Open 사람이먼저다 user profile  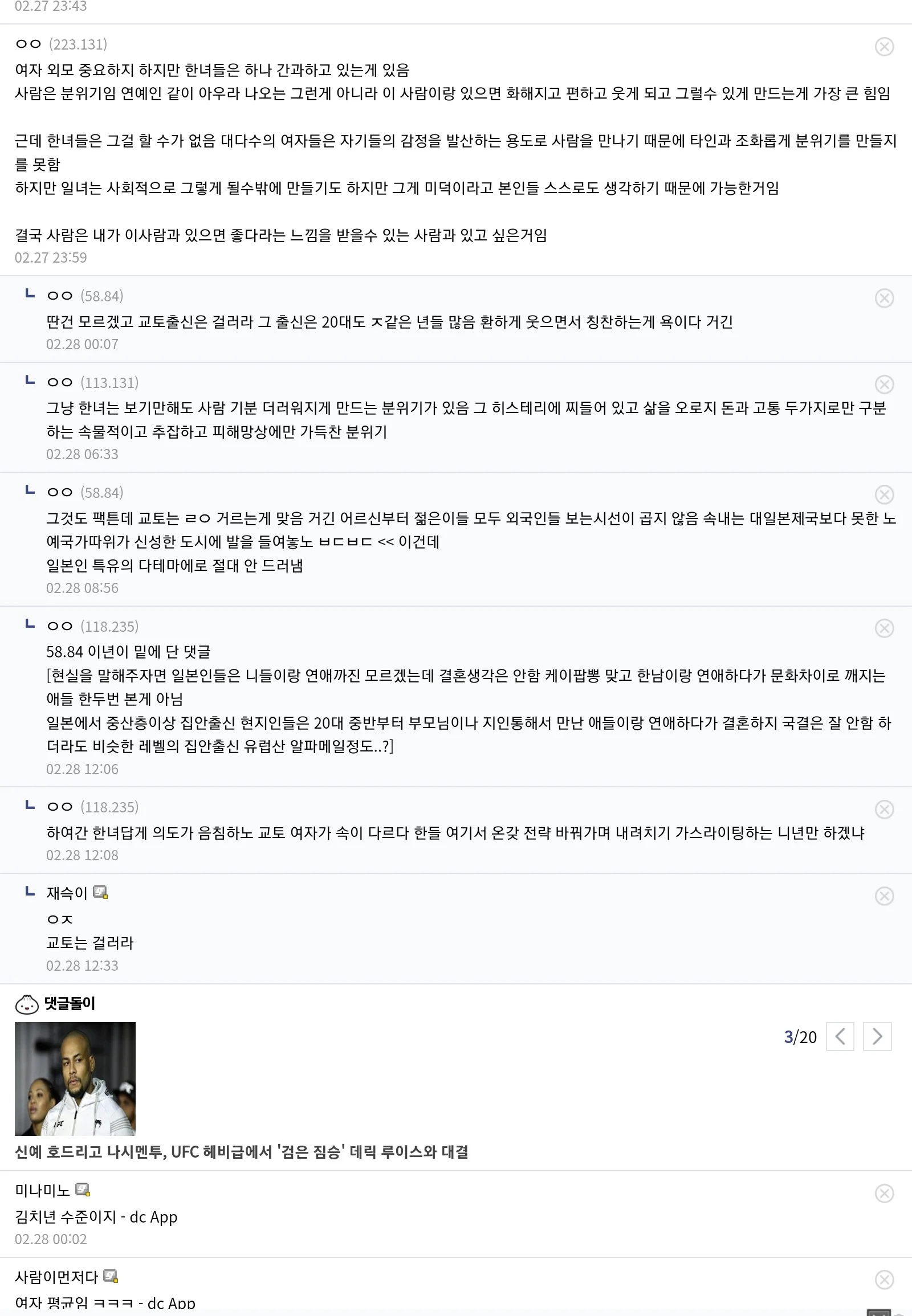(56, 1277)
